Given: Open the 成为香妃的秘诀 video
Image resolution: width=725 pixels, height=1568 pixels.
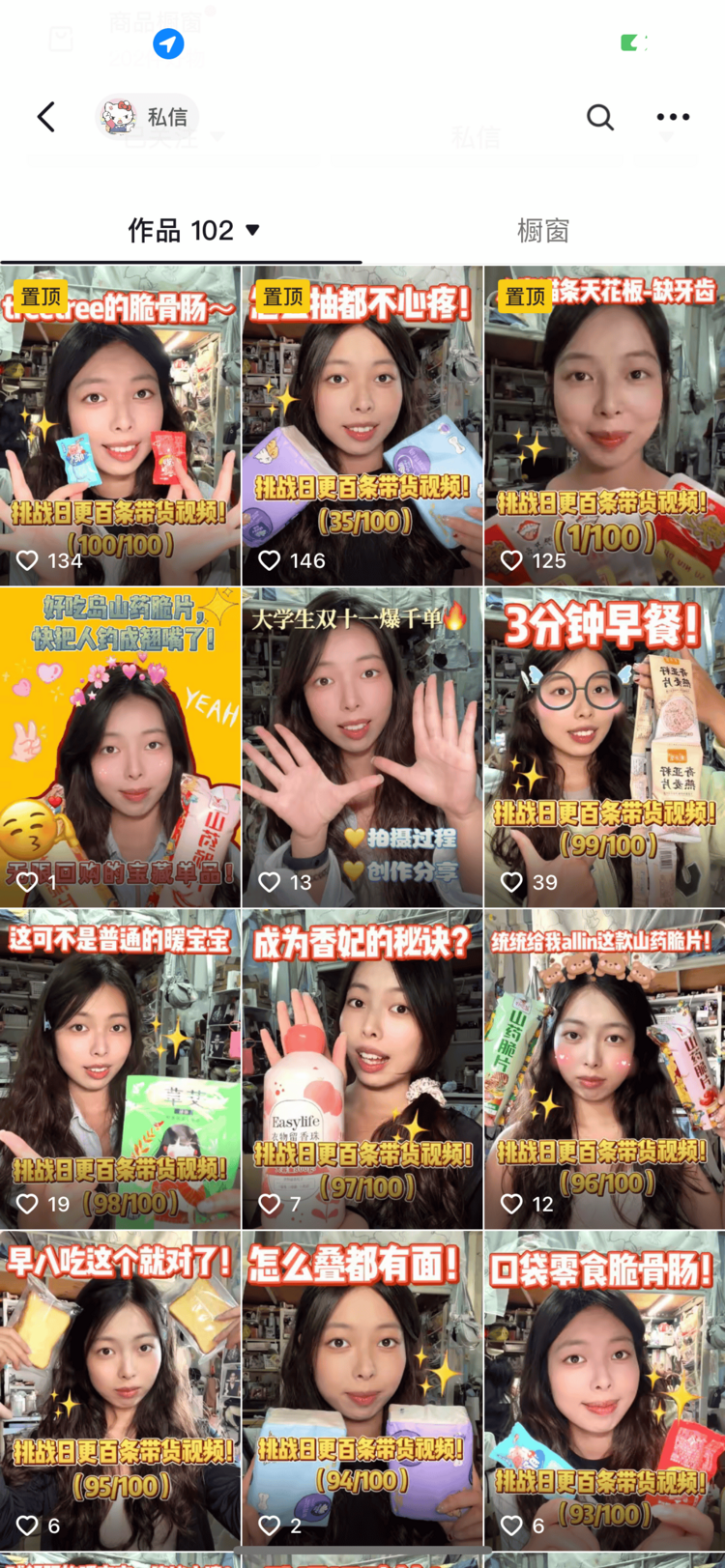Looking at the screenshot, I should point(362,1069).
